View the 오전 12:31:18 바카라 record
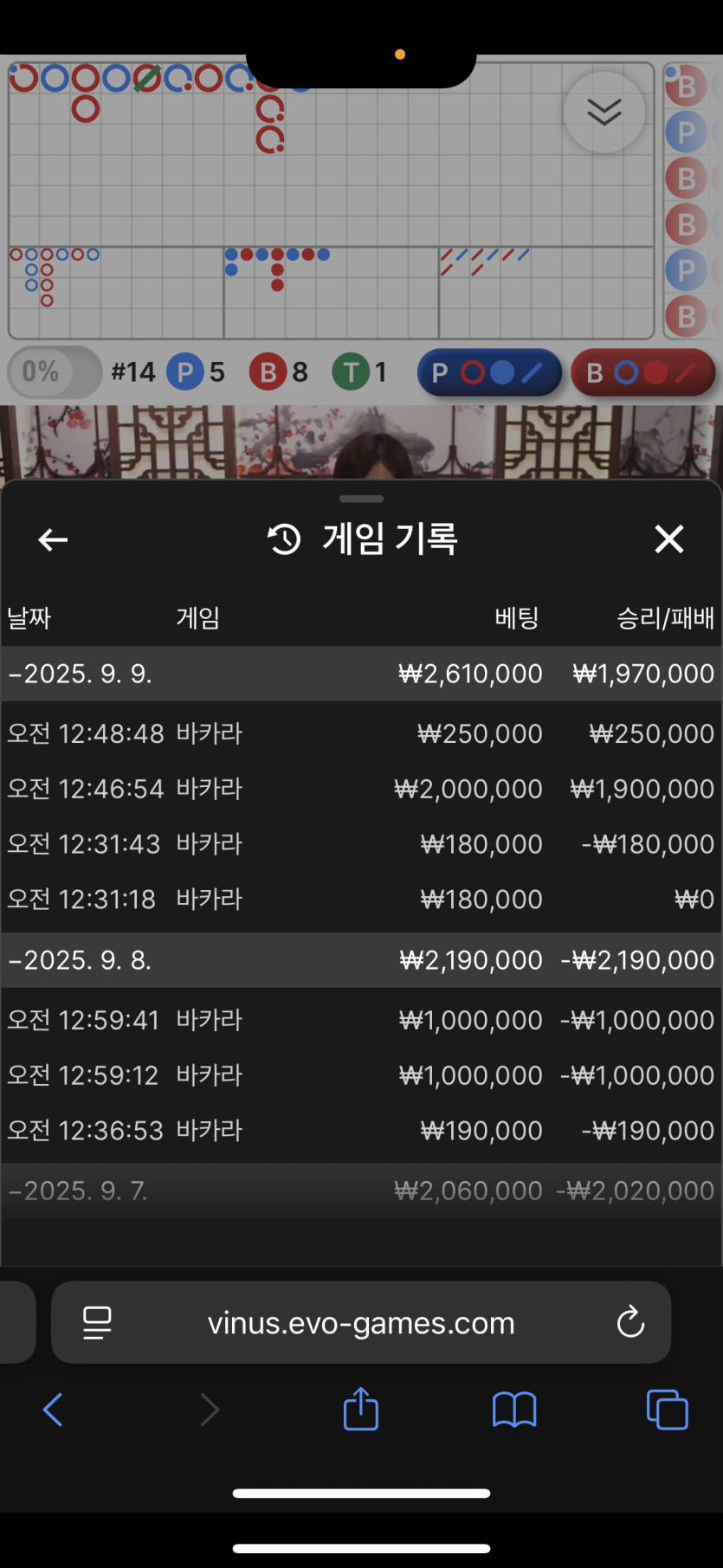Image resolution: width=723 pixels, height=1568 pixels. tap(360, 900)
